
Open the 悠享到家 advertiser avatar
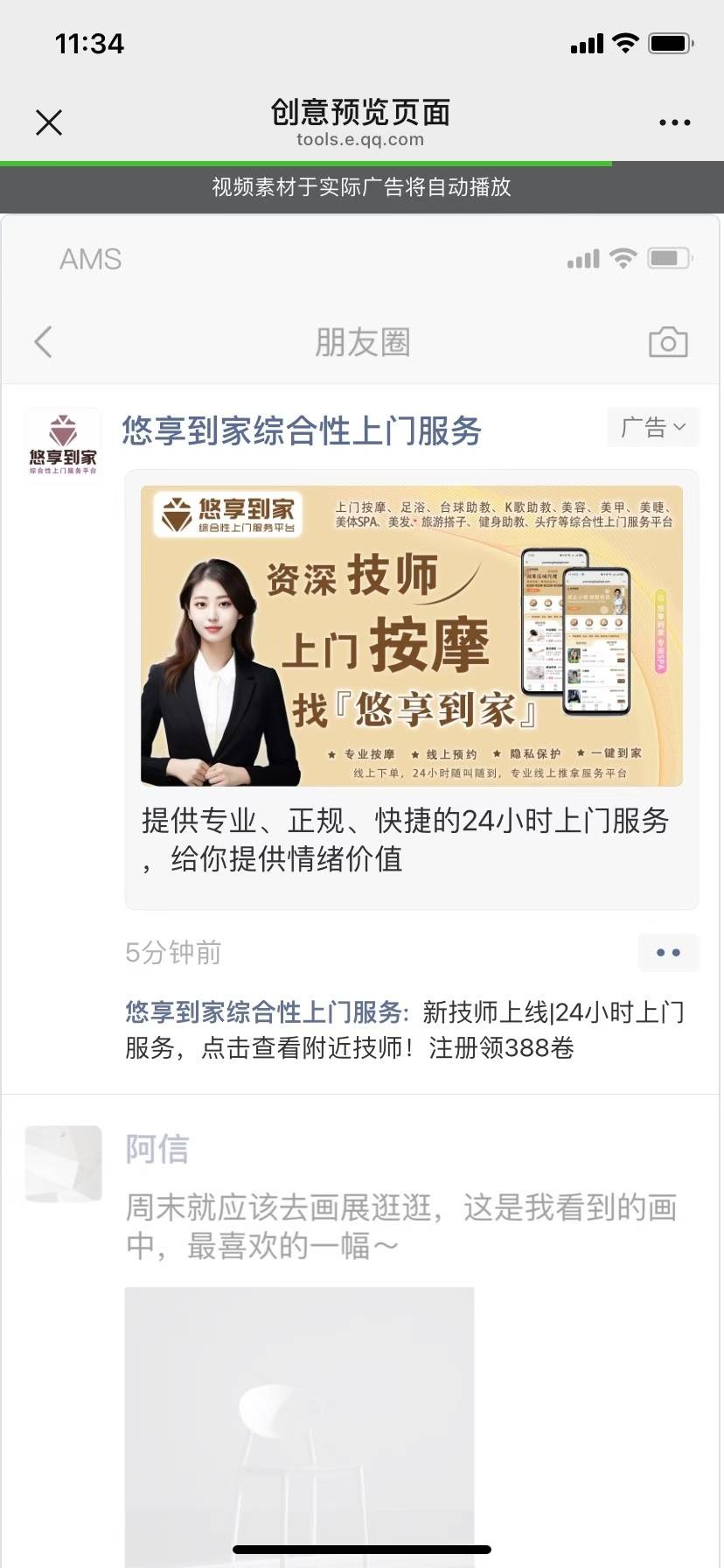click(63, 445)
